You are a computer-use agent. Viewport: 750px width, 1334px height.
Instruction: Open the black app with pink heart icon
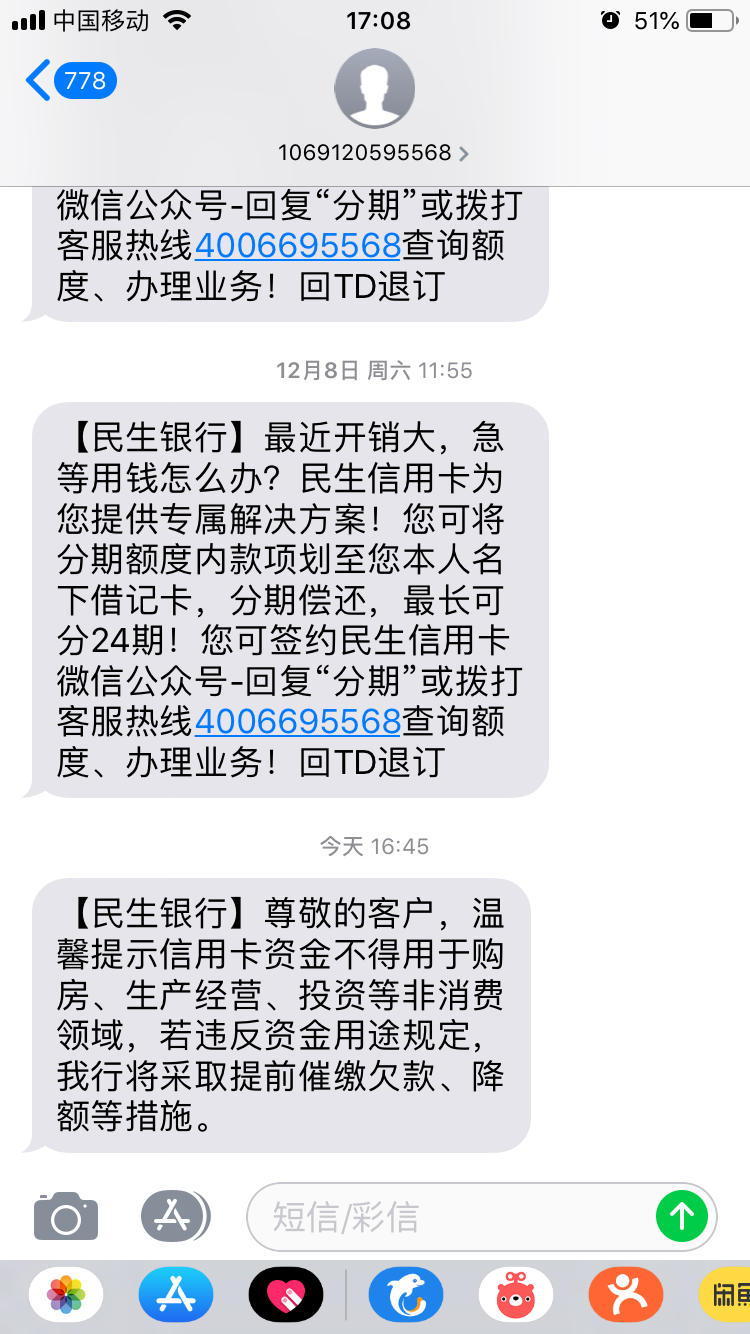285,1293
